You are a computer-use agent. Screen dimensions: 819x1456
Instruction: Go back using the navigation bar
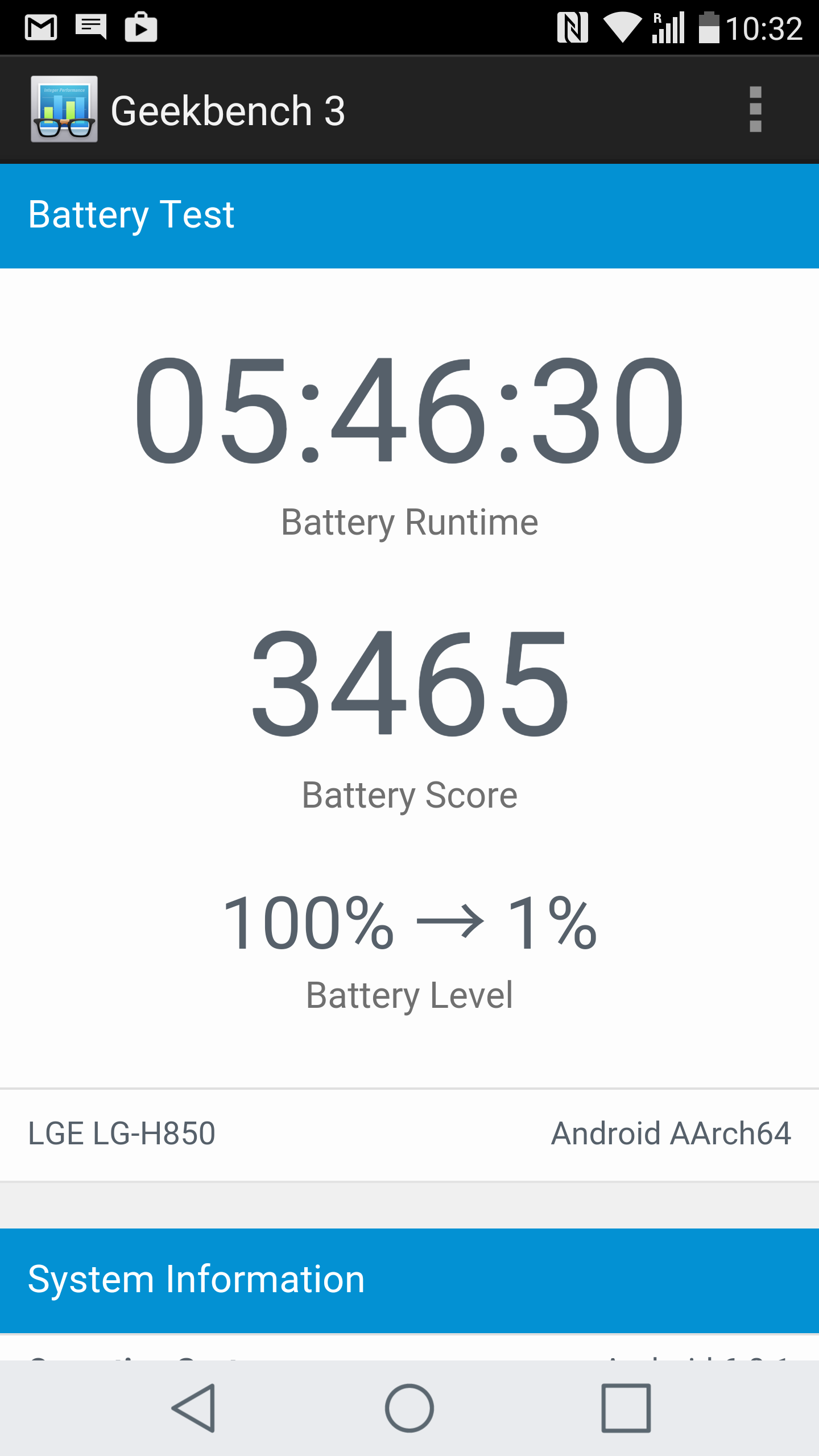pos(194,1408)
